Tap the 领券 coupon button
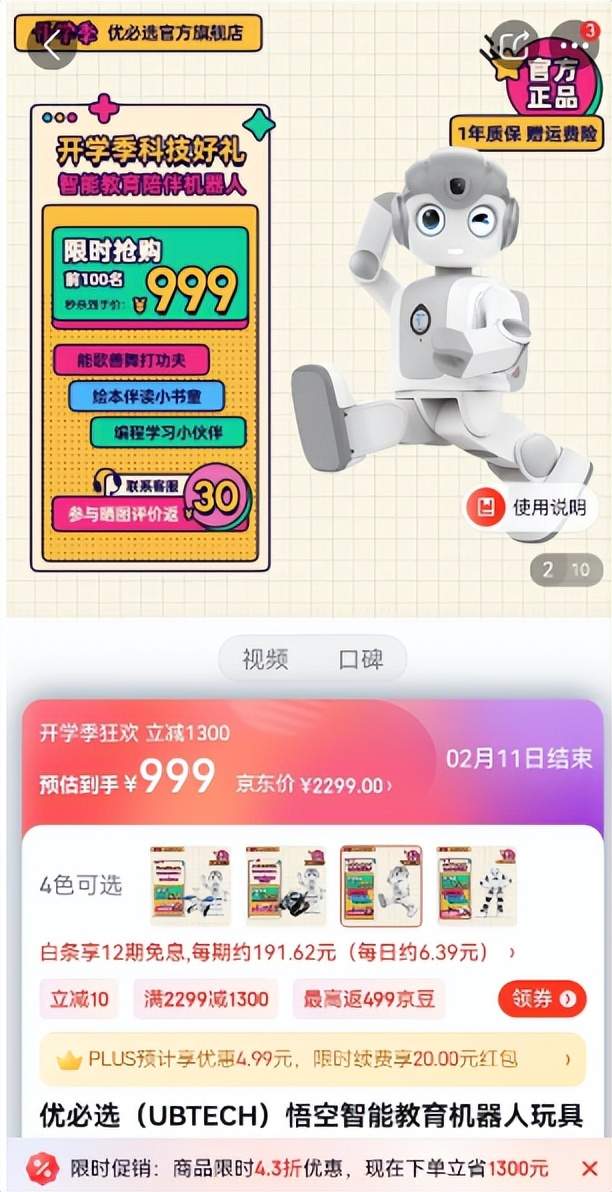Viewport: 612px width, 1192px height. (541, 998)
